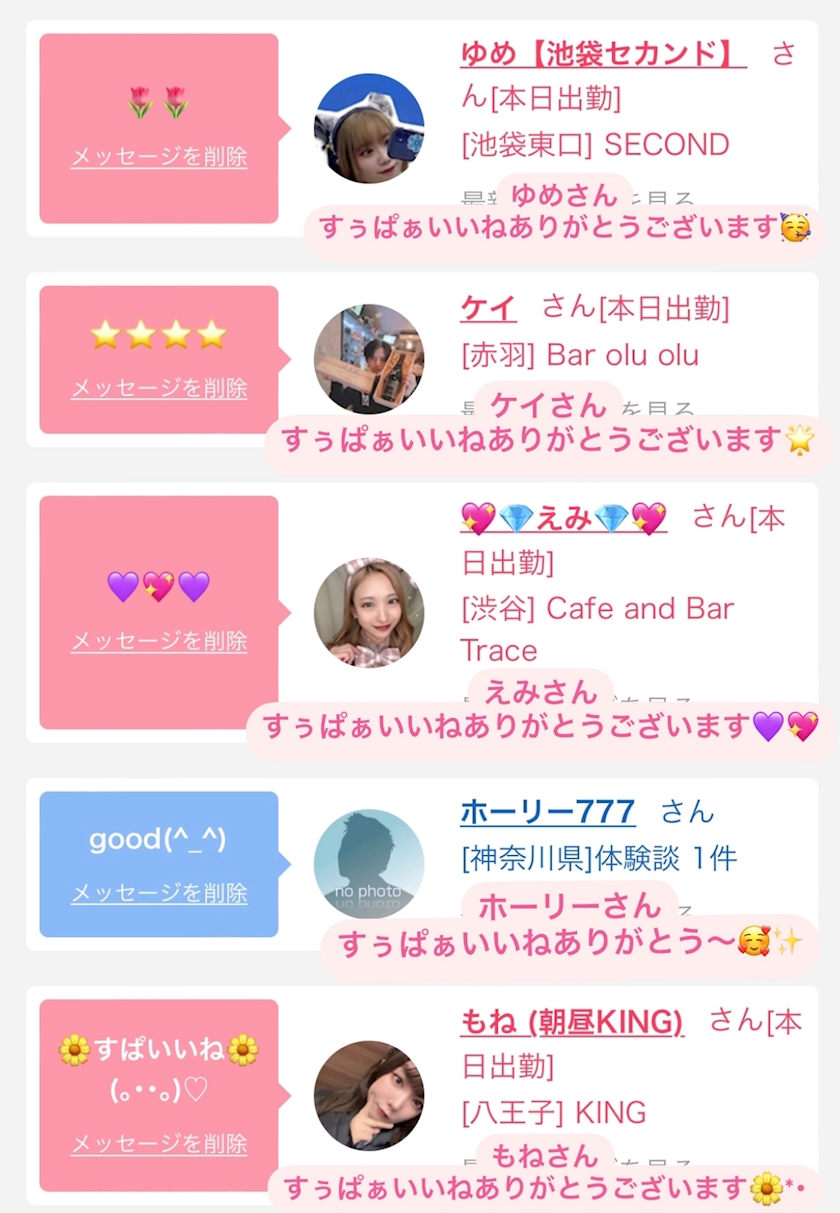Delete the good(^_^) message

click(159, 893)
